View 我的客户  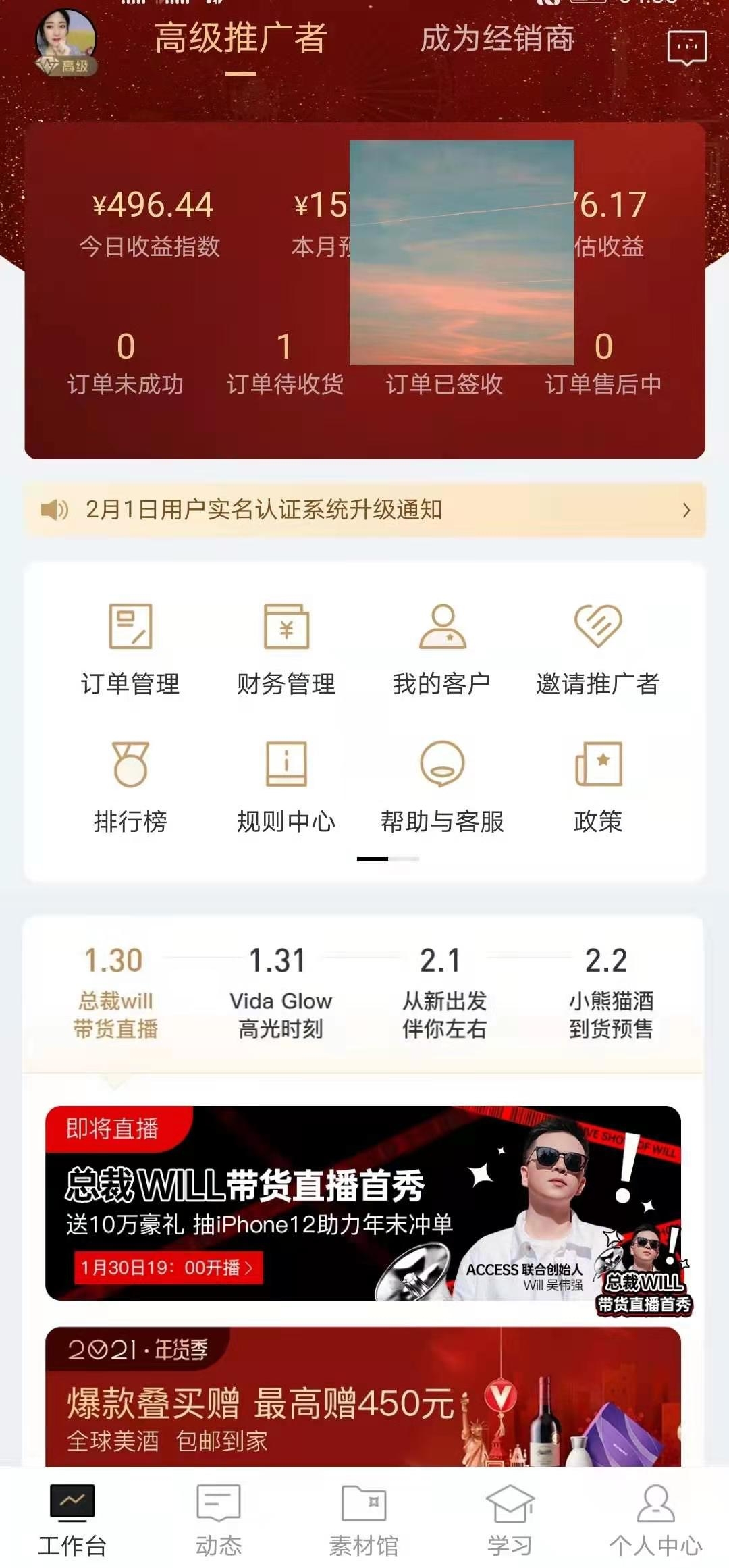442,650
